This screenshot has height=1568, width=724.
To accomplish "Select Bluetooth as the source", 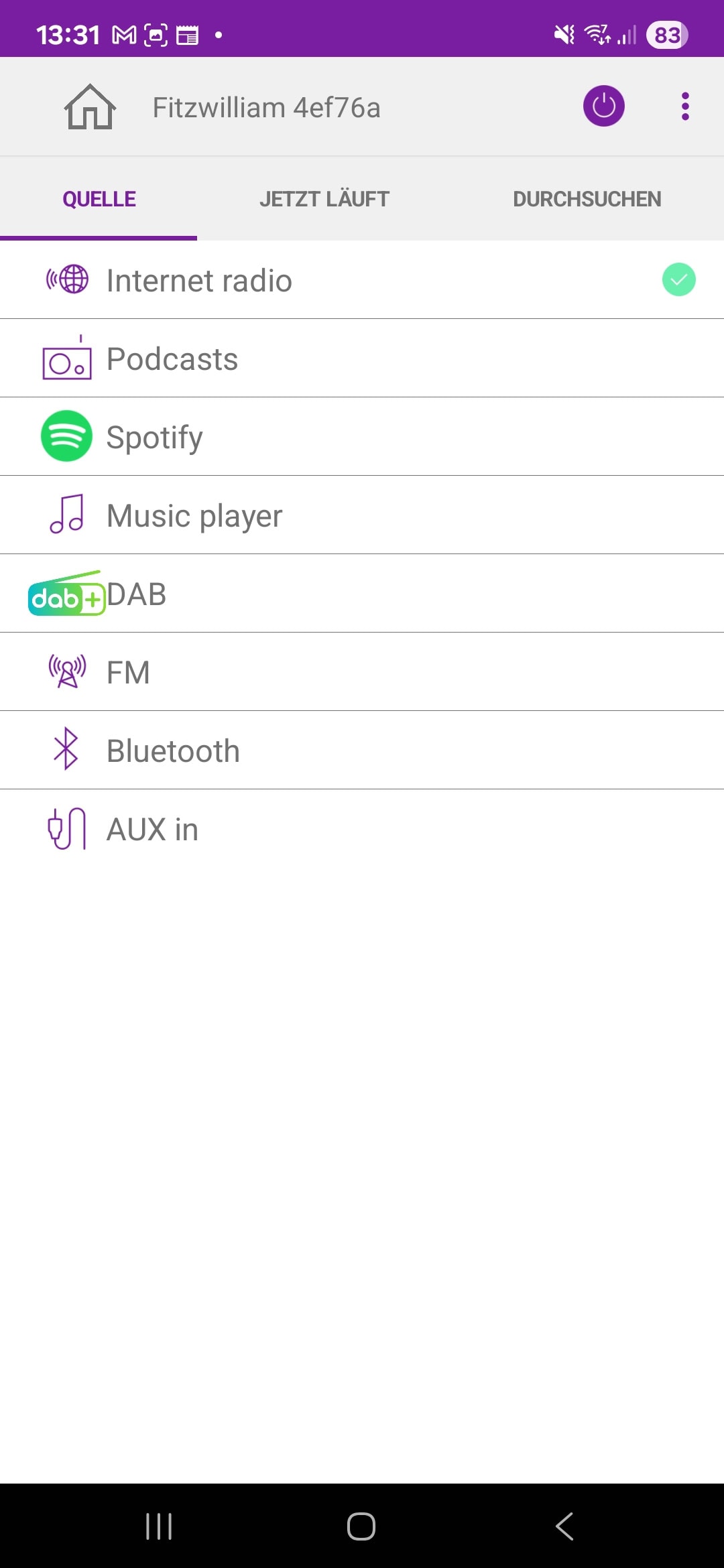I will [362, 750].
